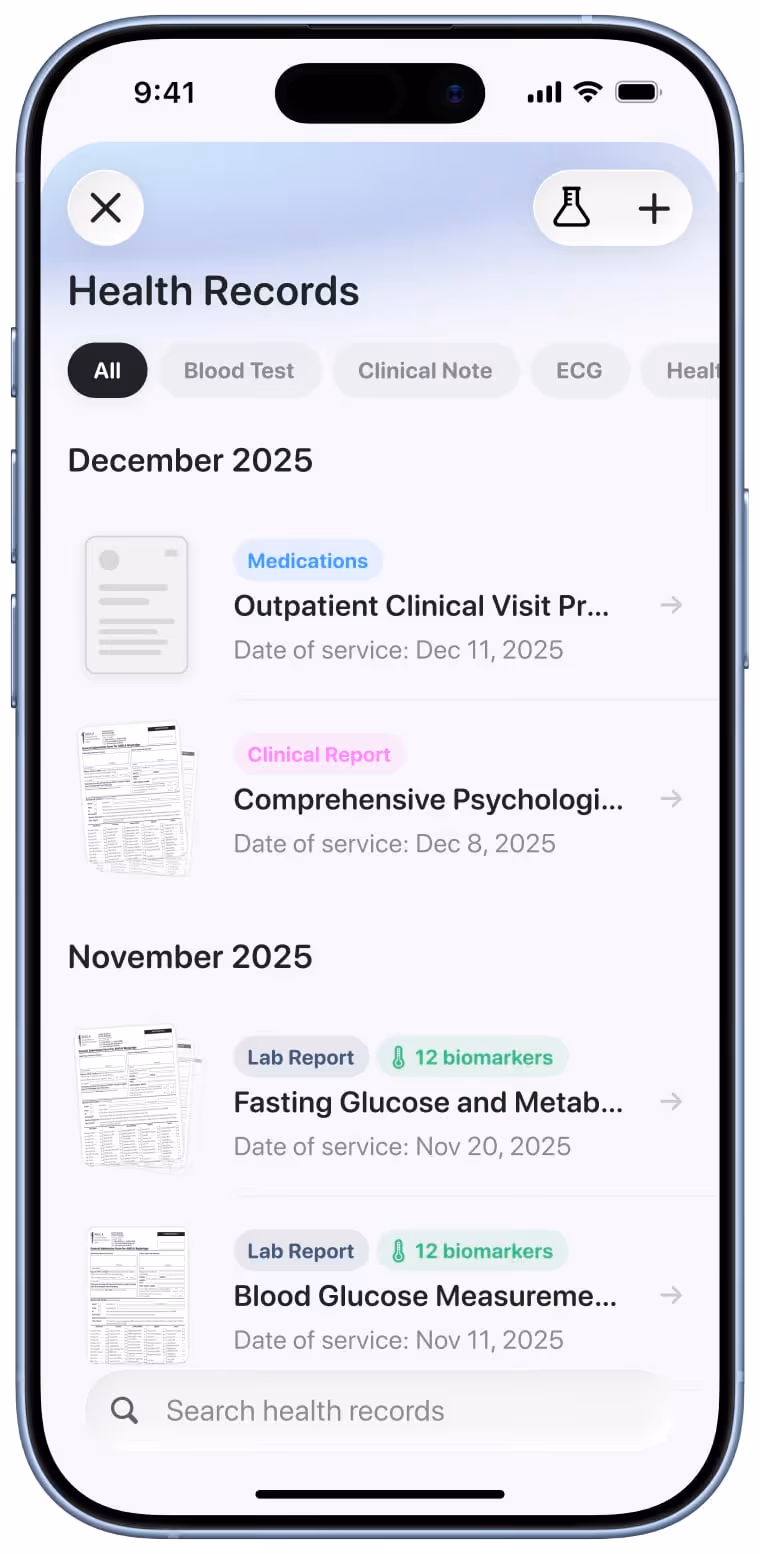
Task: Click the document icon of Outpatient Clinical Visit
Action: coord(136,604)
